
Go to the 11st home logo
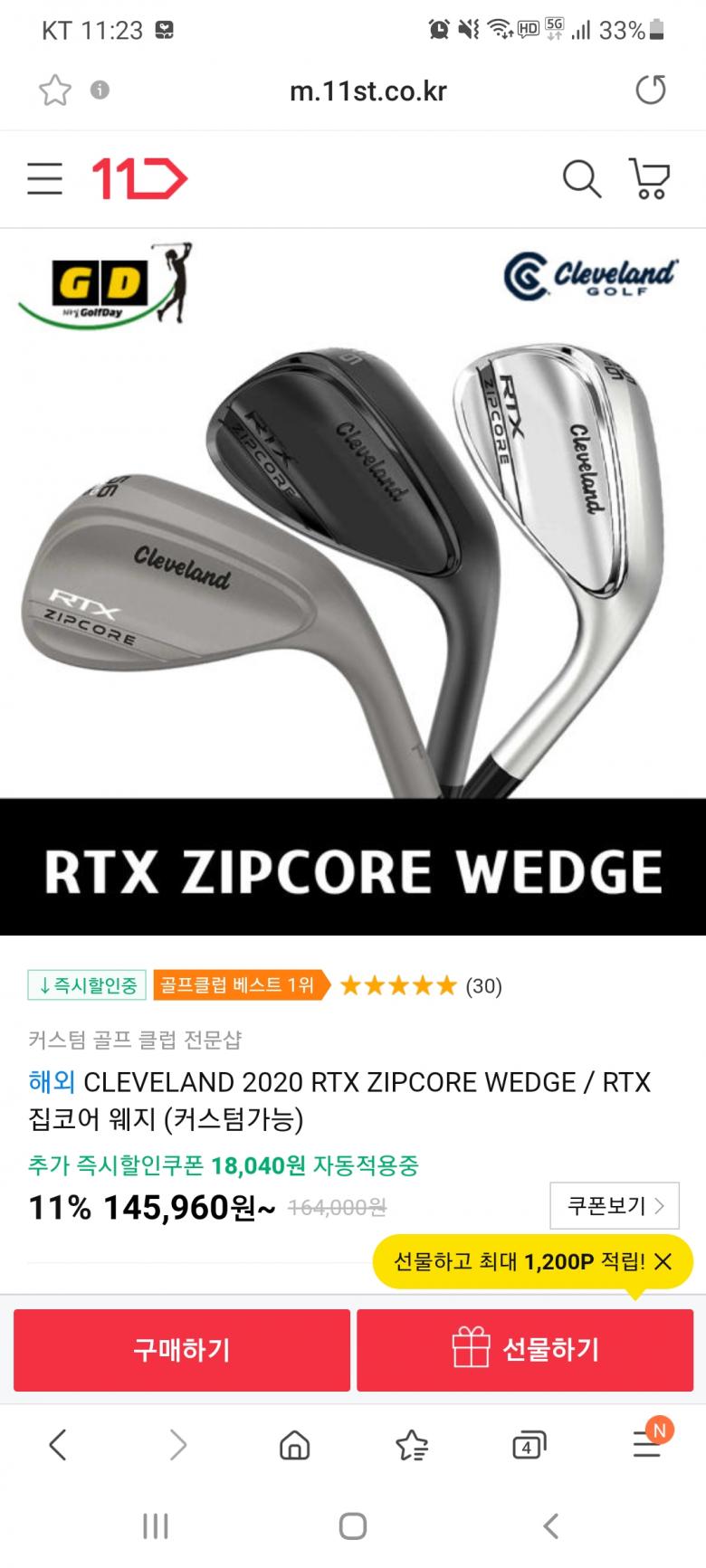[x=138, y=179]
